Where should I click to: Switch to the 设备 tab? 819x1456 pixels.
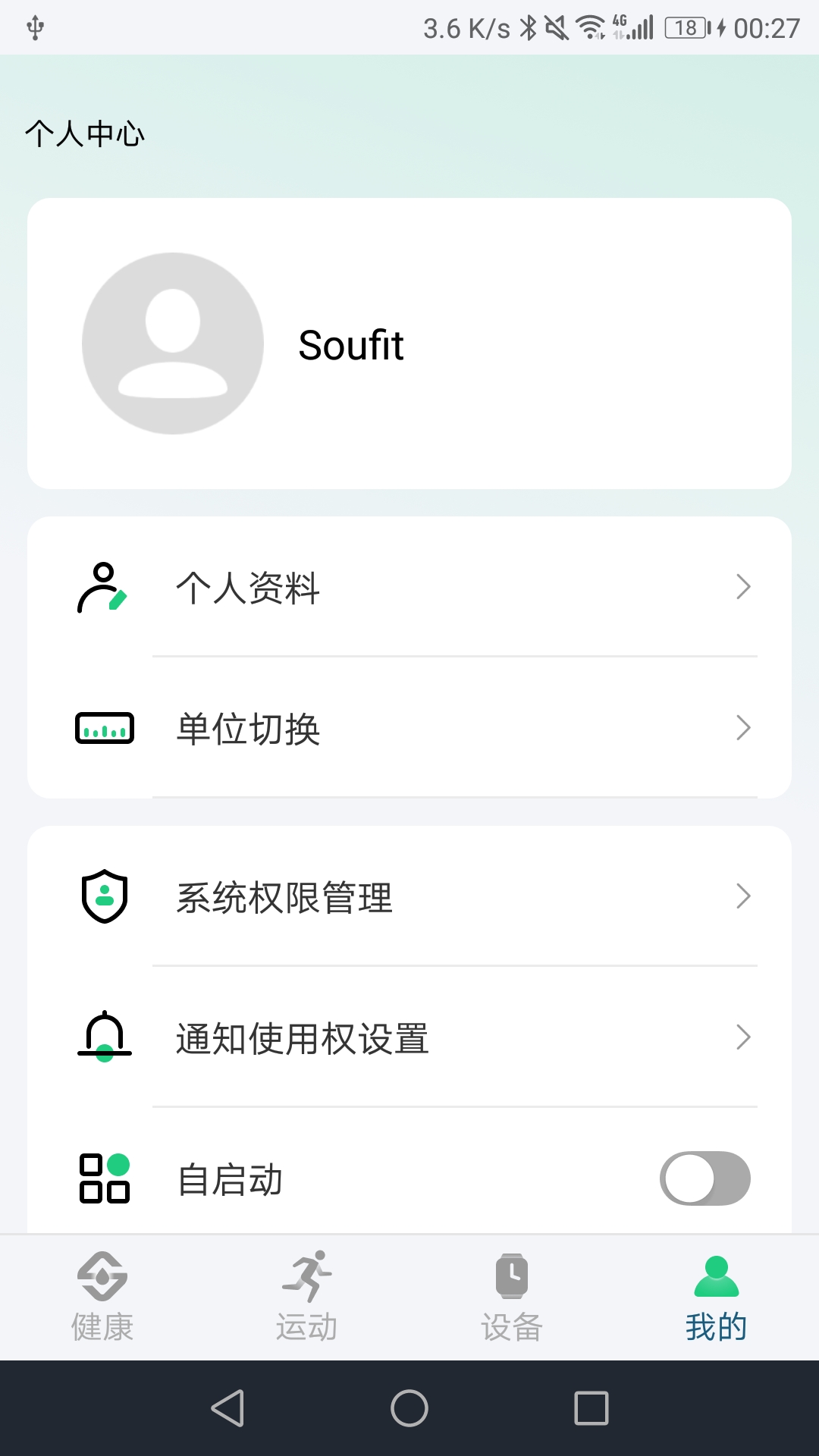pos(512,1297)
